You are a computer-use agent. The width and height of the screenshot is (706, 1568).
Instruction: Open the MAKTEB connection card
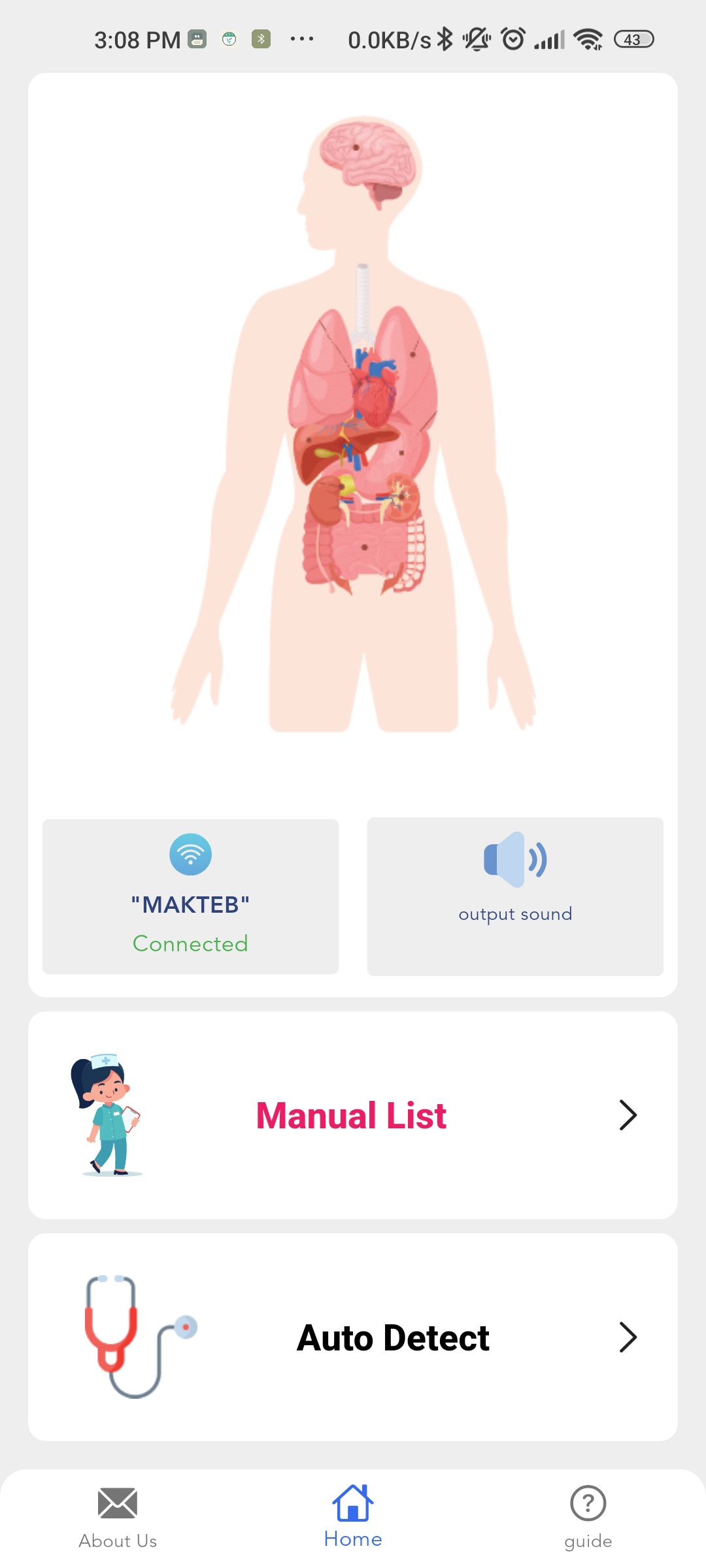click(x=190, y=896)
